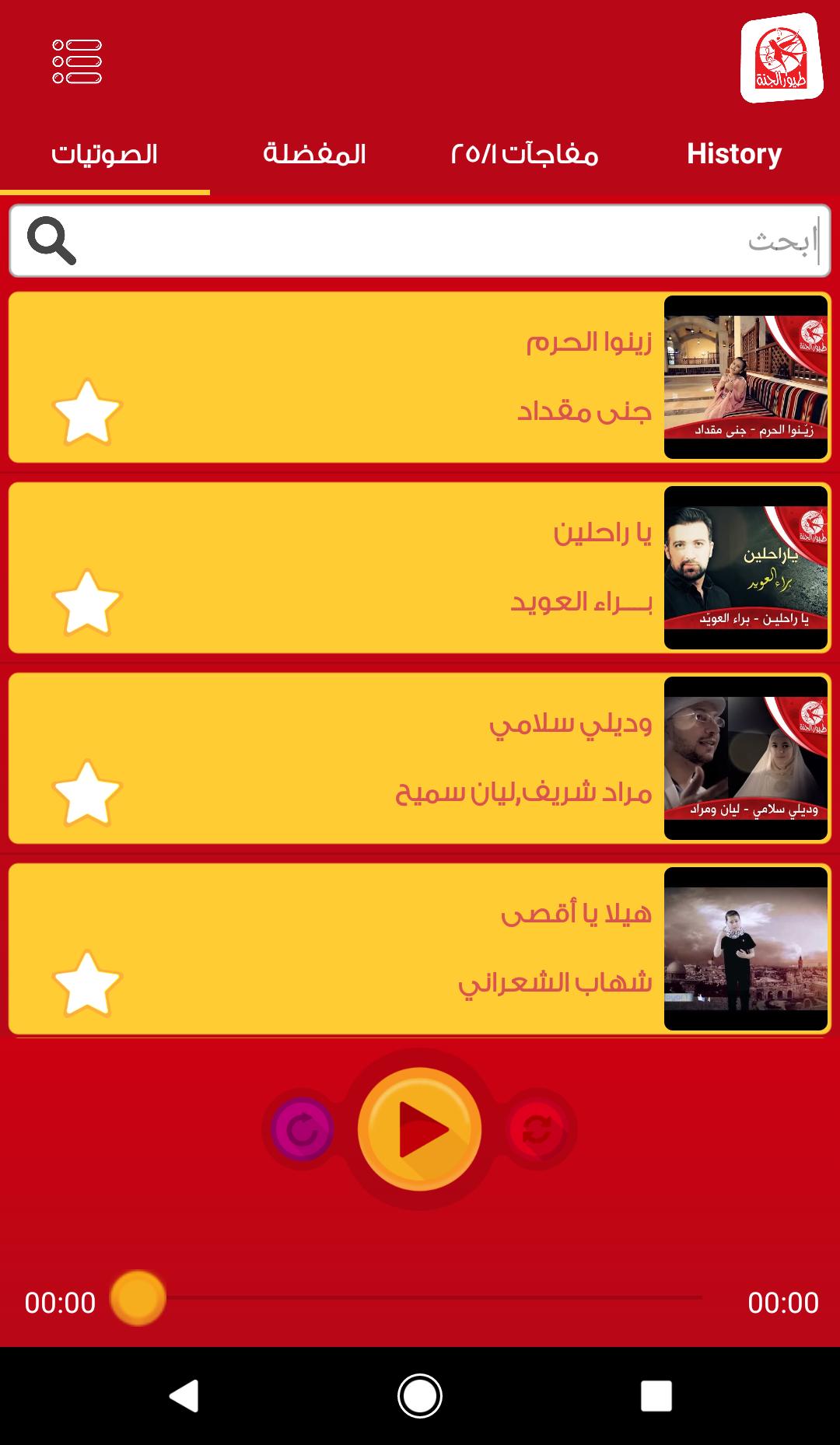Image resolution: width=840 pixels, height=1445 pixels.
Task: Favorite the song زينوا الحرم
Action: [x=87, y=412]
